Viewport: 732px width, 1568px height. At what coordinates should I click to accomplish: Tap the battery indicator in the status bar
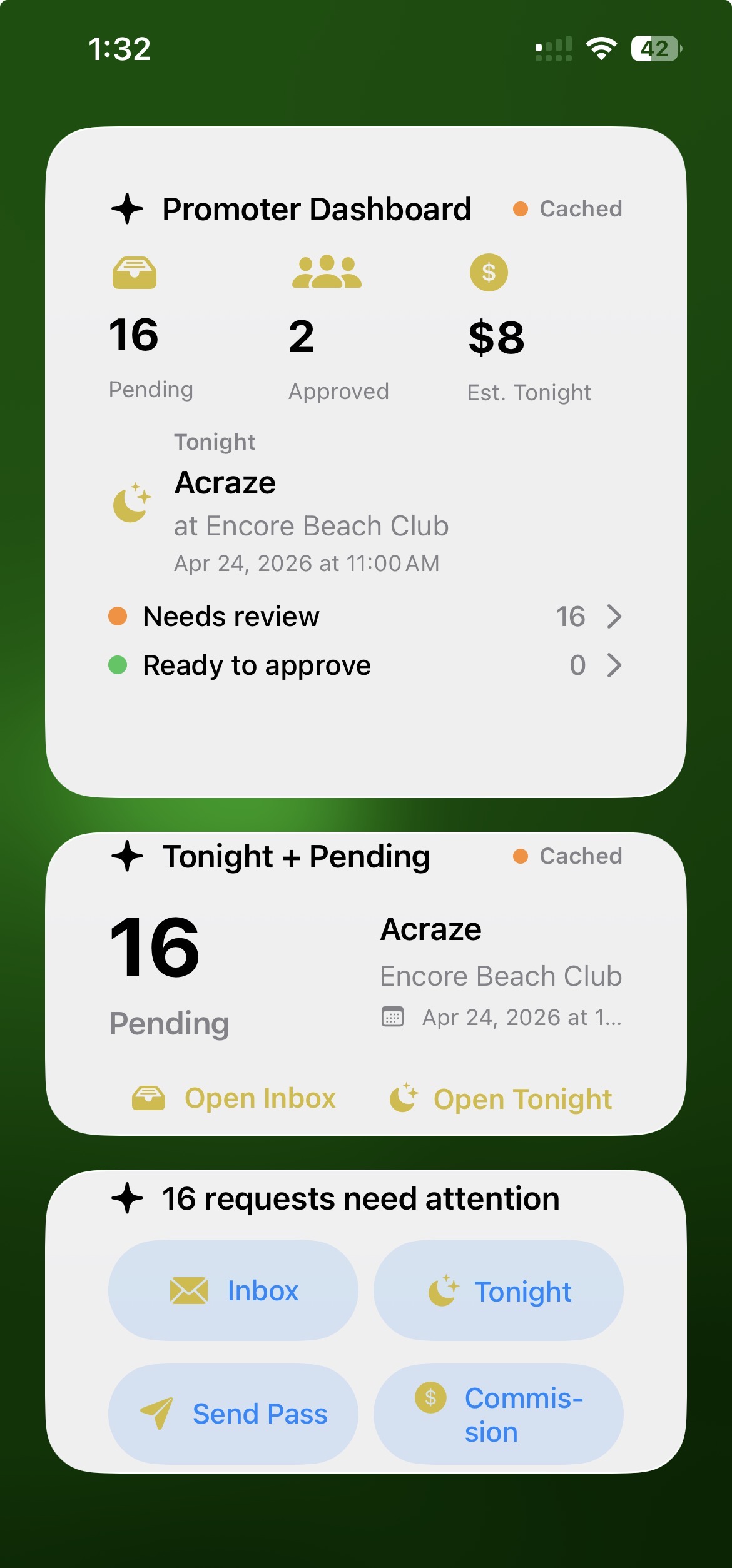(654, 48)
